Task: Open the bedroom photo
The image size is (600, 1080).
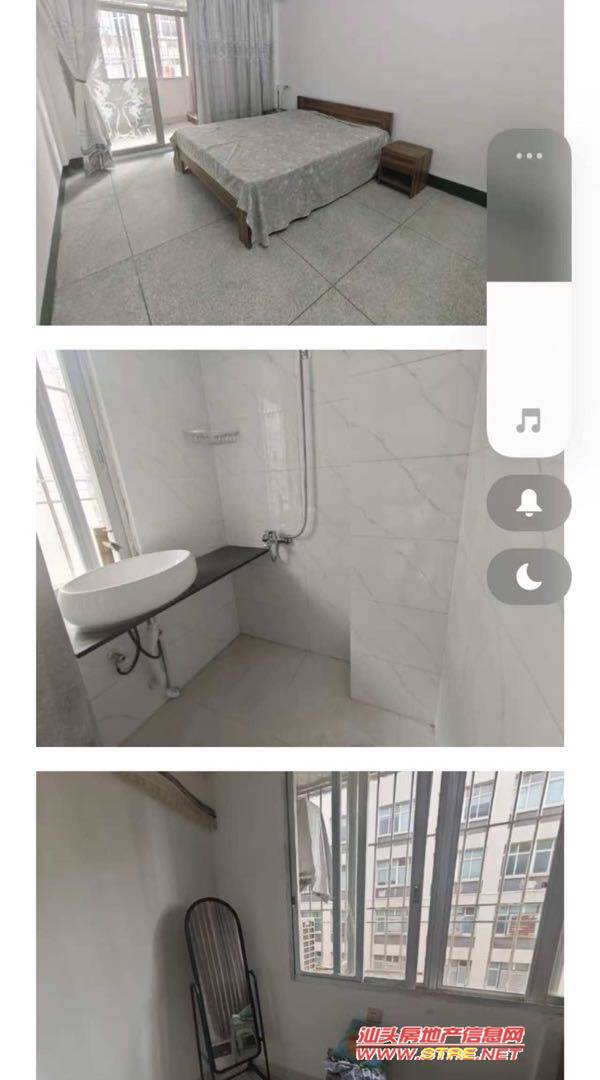Action: click(260, 165)
